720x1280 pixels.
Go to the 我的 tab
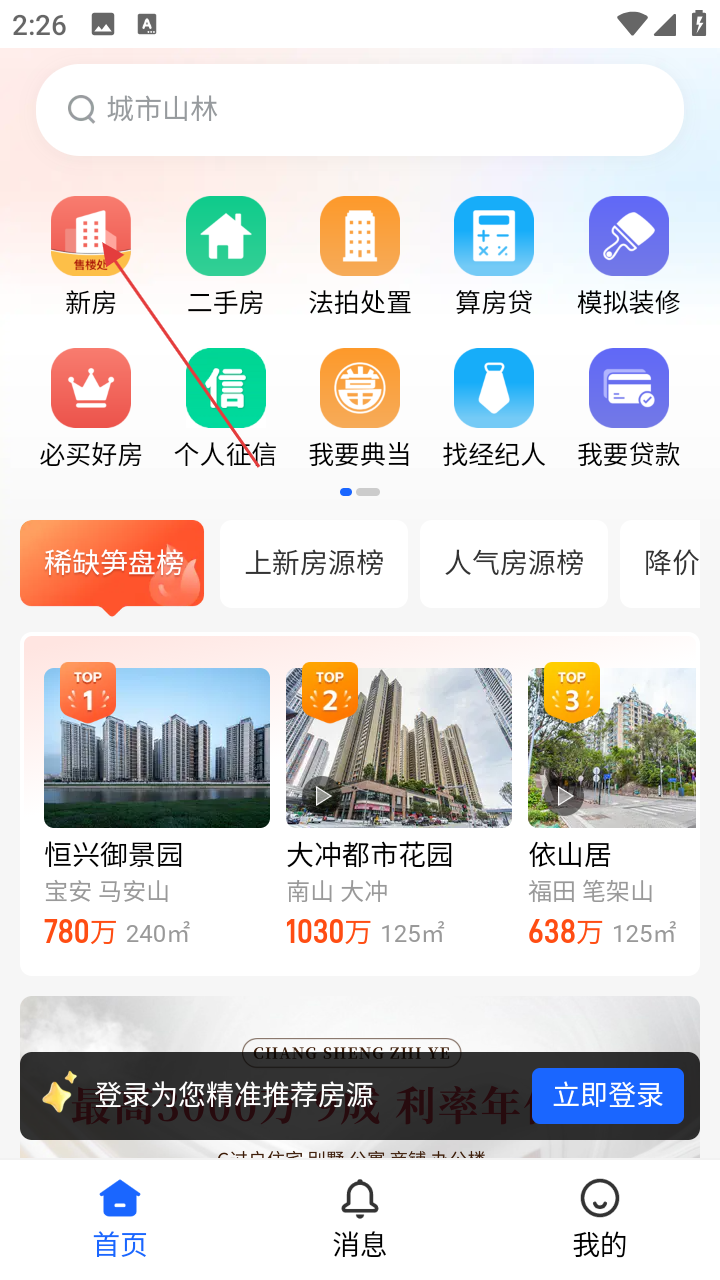click(600, 1218)
